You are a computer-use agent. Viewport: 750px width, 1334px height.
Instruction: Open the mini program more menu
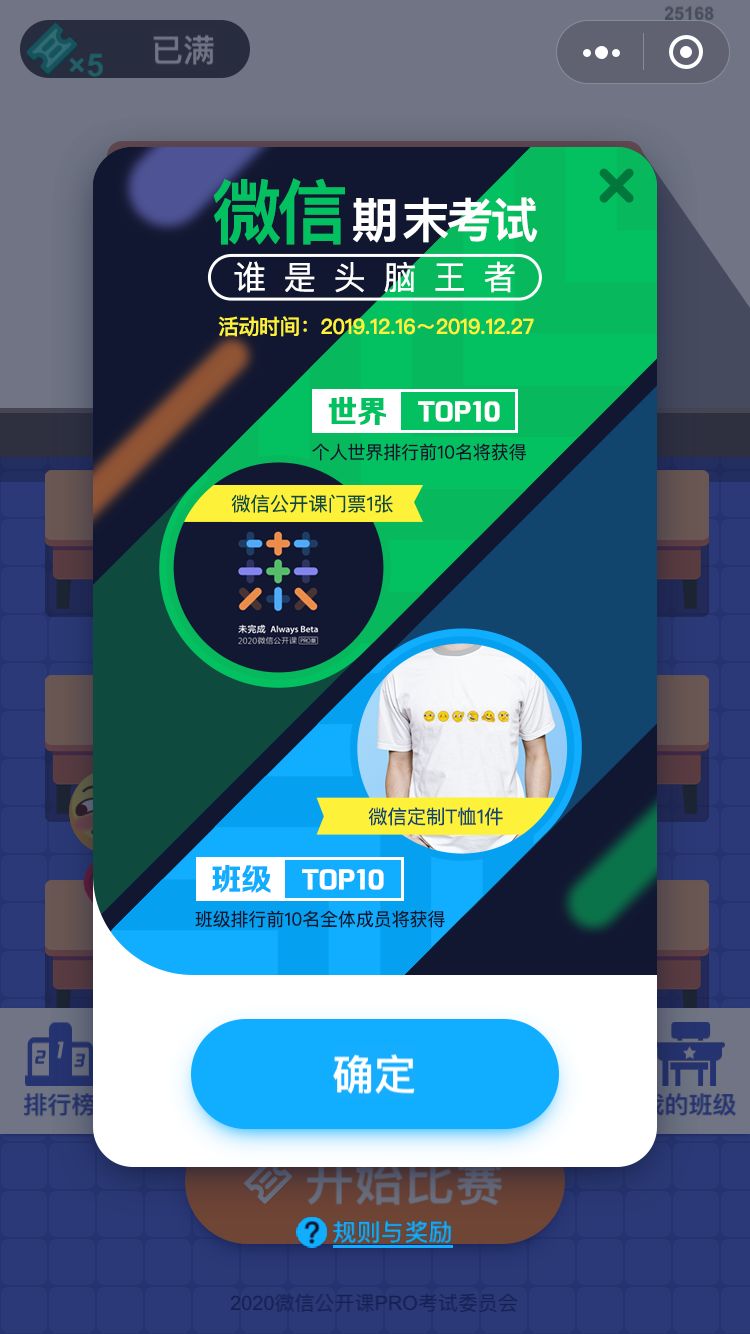pyautogui.click(x=601, y=53)
